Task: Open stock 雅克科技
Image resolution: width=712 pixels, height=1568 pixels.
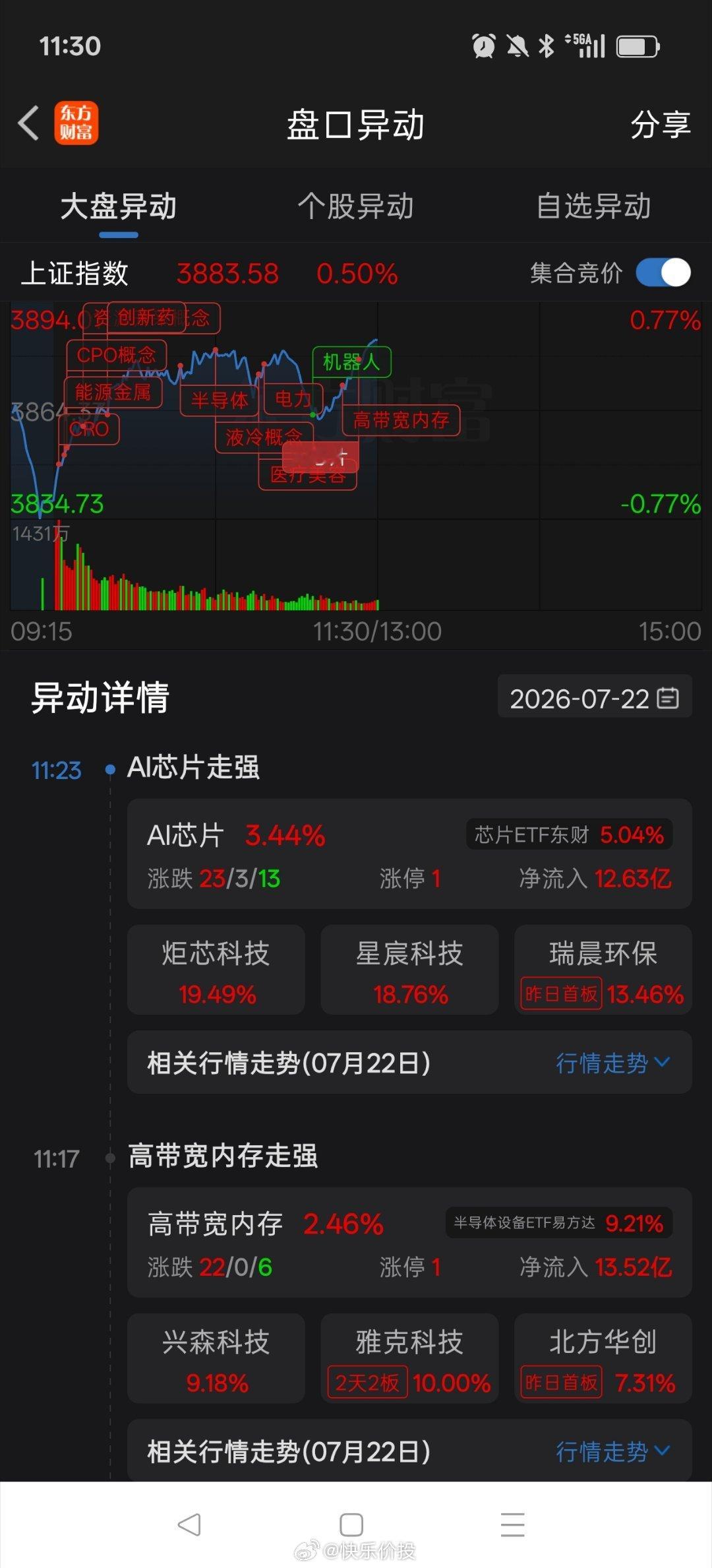Action: pos(409,1358)
